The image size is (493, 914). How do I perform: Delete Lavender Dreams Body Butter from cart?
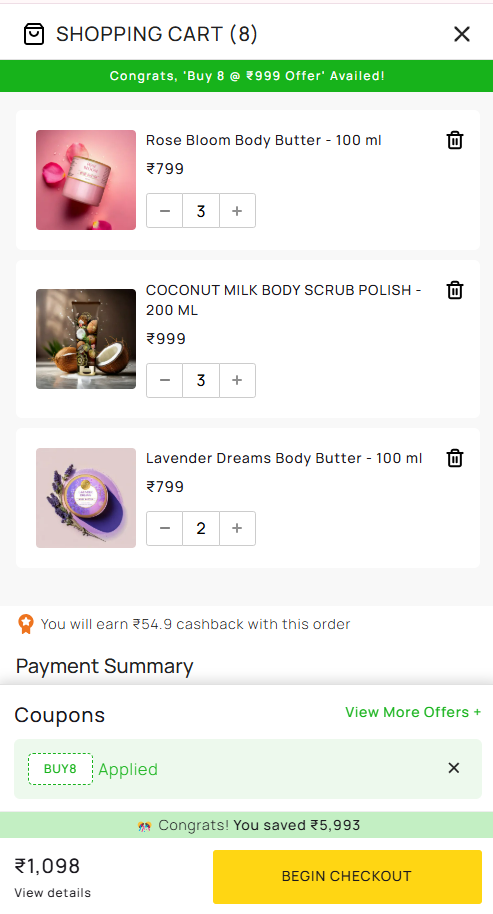coord(455,458)
